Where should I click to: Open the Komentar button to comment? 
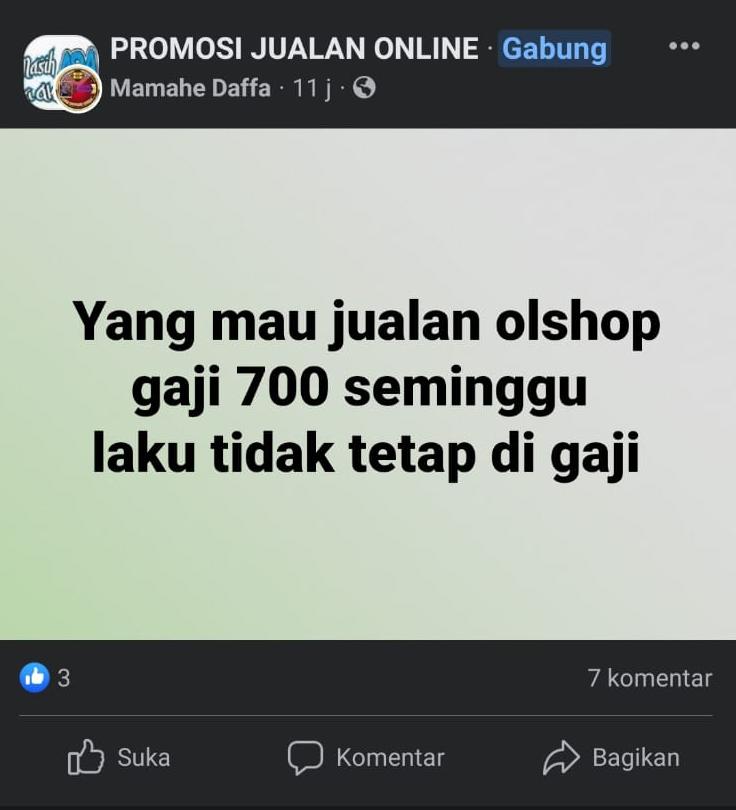pyautogui.click(x=366, y=758)
